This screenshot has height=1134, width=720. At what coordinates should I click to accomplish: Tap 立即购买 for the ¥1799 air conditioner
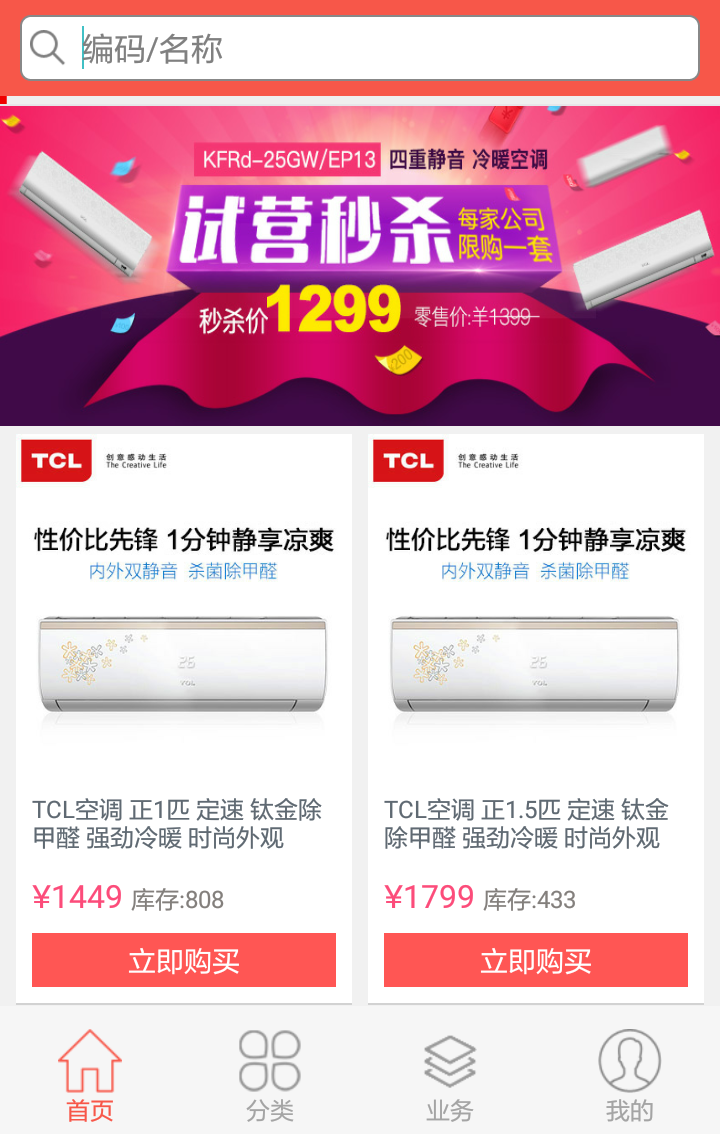[x=536, y=960]
